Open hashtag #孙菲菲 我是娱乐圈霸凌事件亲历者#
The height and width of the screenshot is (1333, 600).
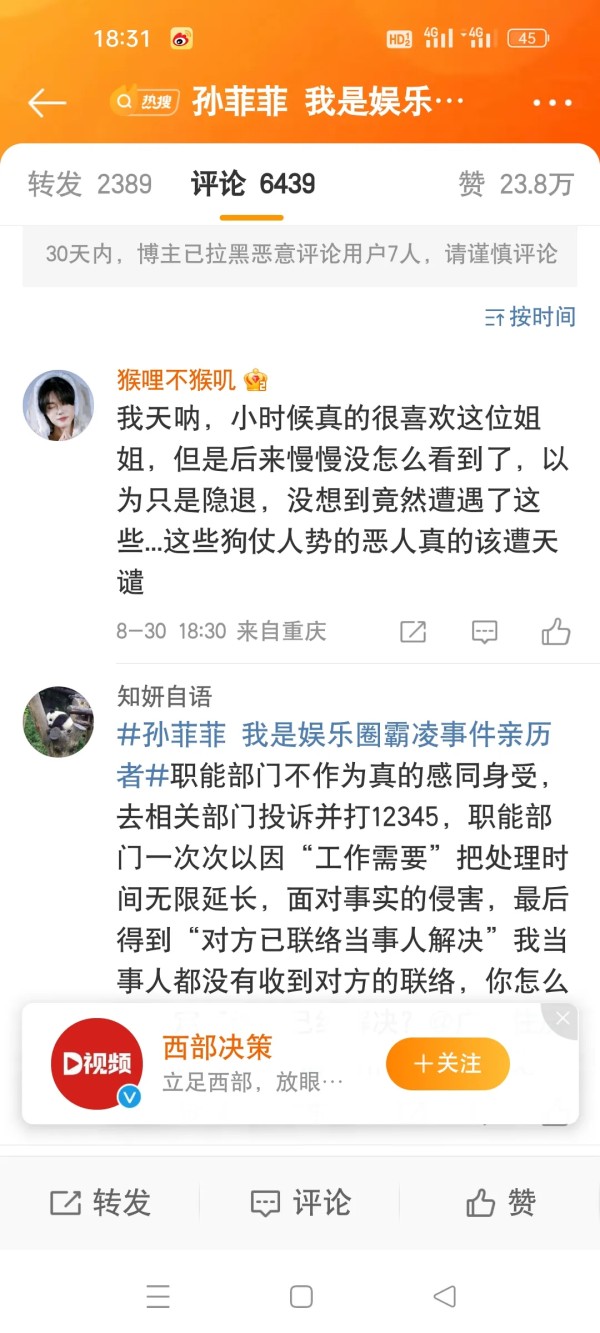pyautogui.click(x=334, y=752)
